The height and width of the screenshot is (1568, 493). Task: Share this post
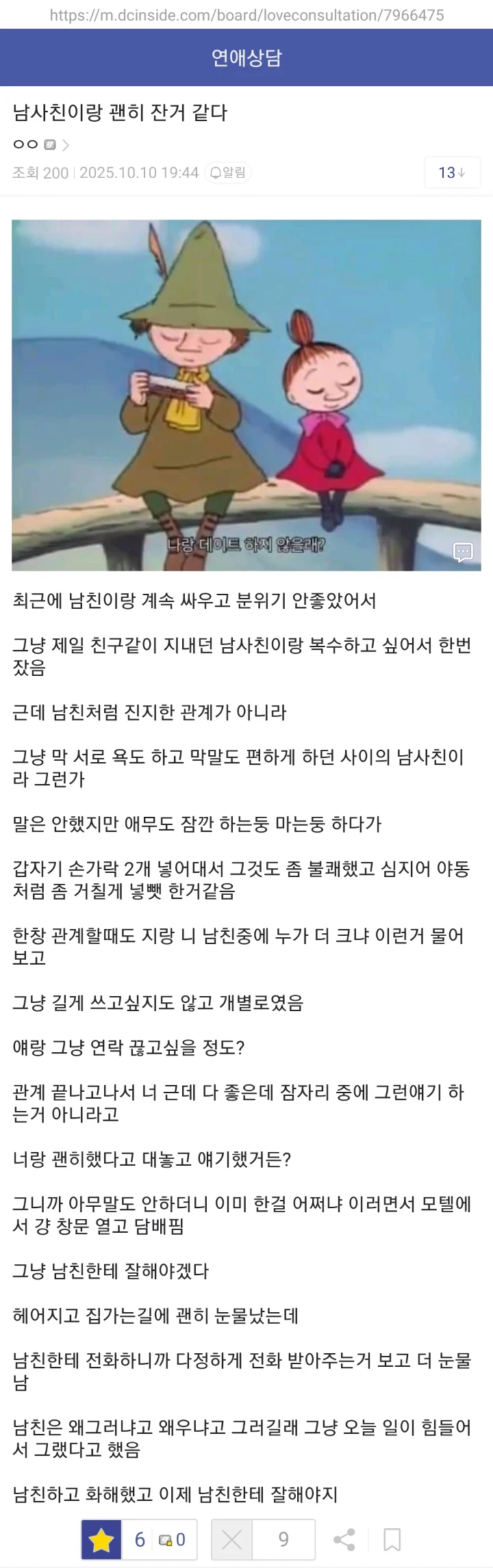point(344,1540)
